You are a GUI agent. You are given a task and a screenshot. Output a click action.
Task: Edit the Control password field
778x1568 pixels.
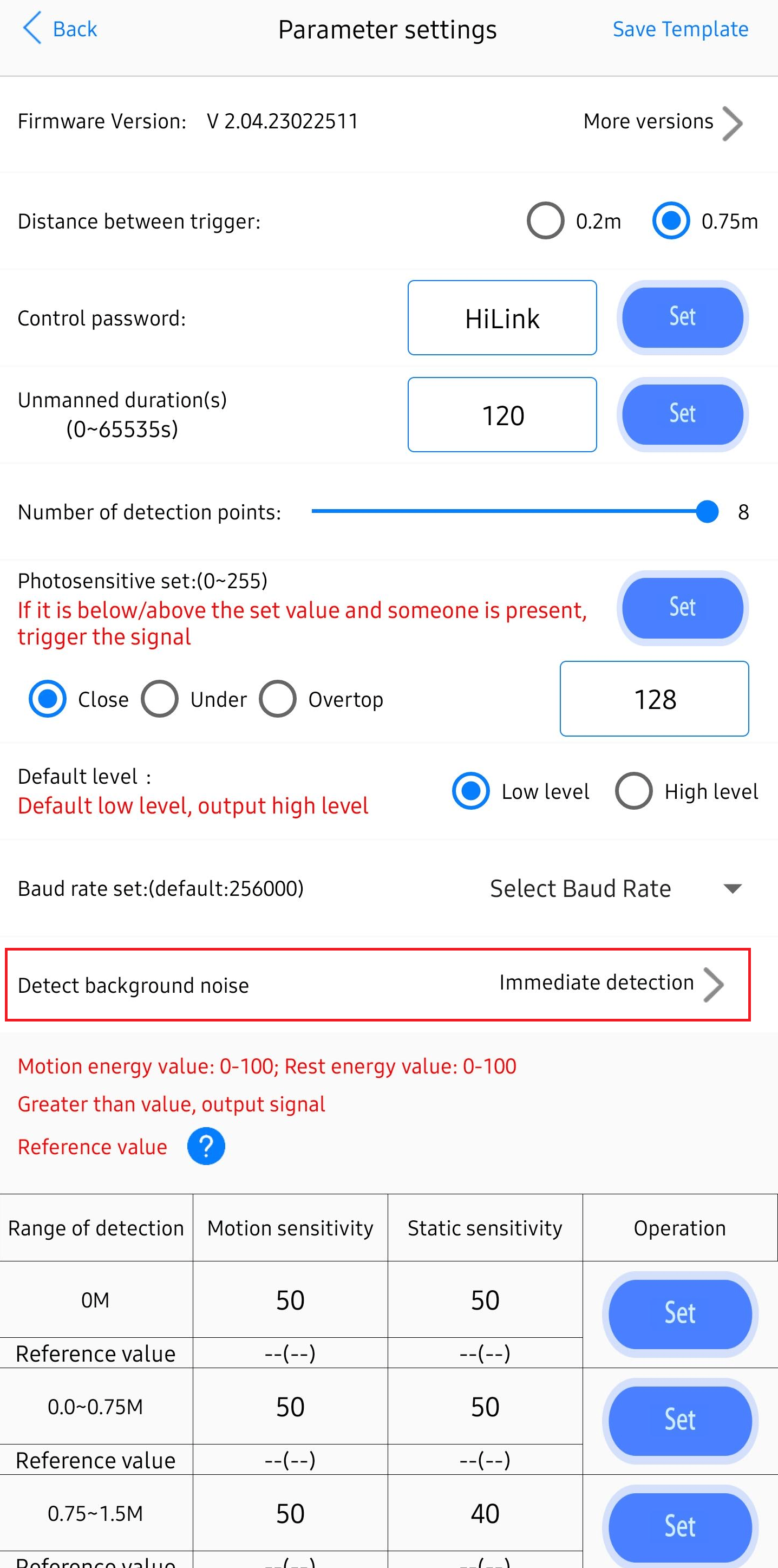click(x=502, y=318)
